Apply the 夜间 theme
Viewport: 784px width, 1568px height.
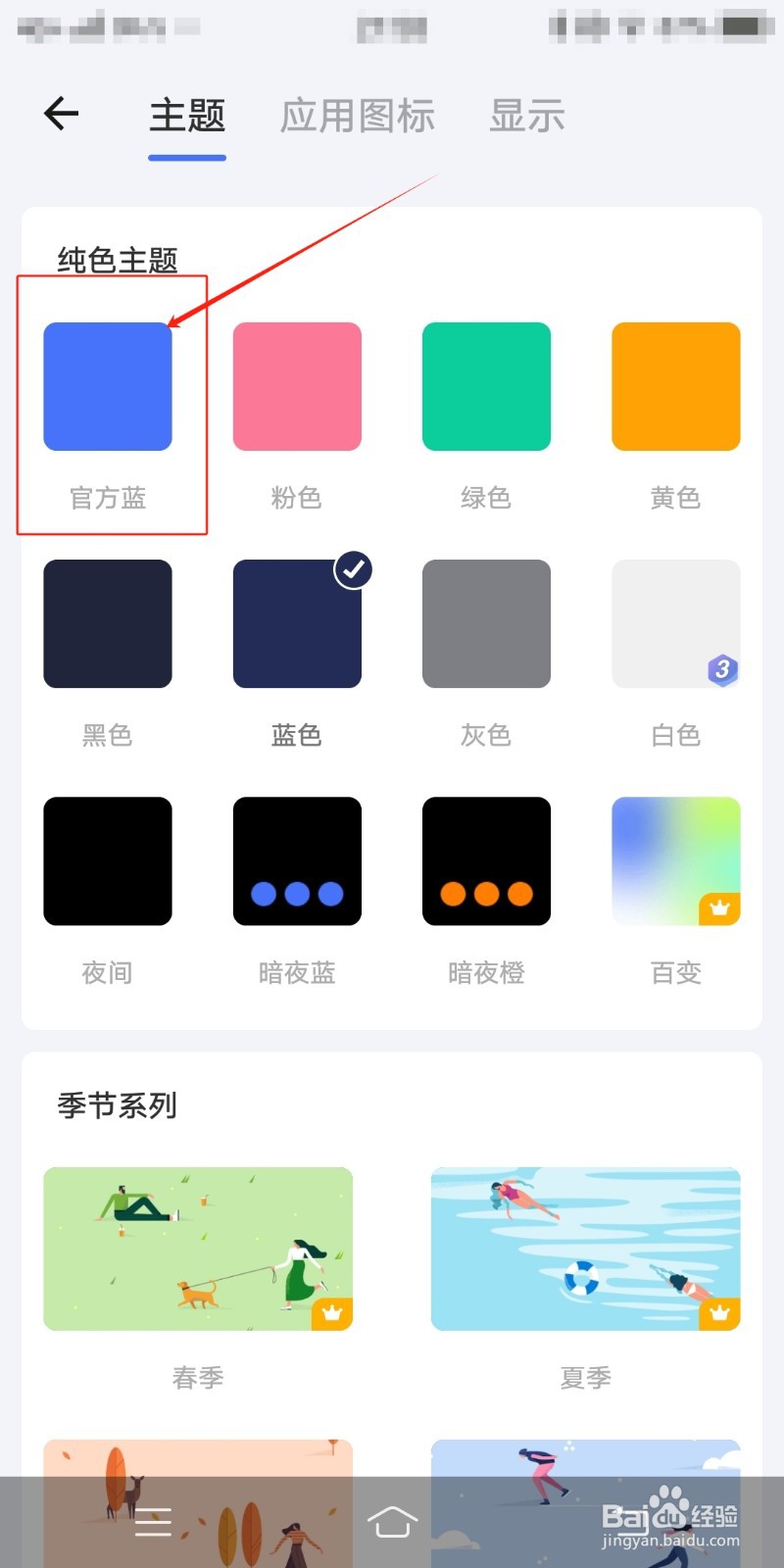(108, 860)
